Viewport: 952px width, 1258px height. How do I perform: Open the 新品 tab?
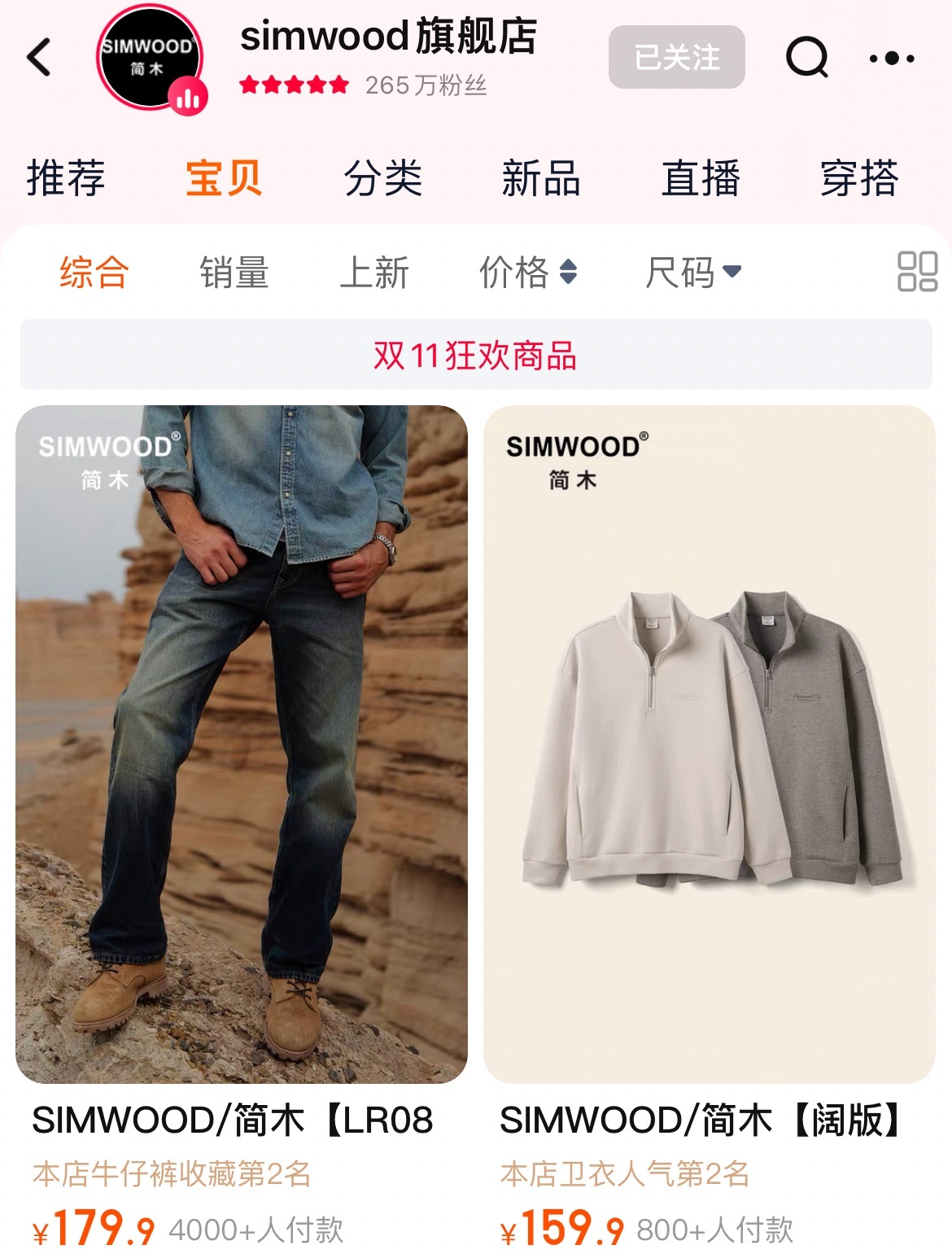pos(541,177)
